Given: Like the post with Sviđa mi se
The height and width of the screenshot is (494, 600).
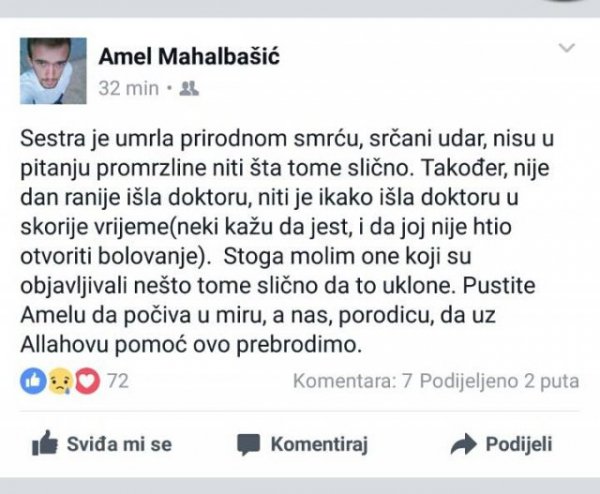Looking at the screenshot, I should pyautogui.click(x=102, y=444).
